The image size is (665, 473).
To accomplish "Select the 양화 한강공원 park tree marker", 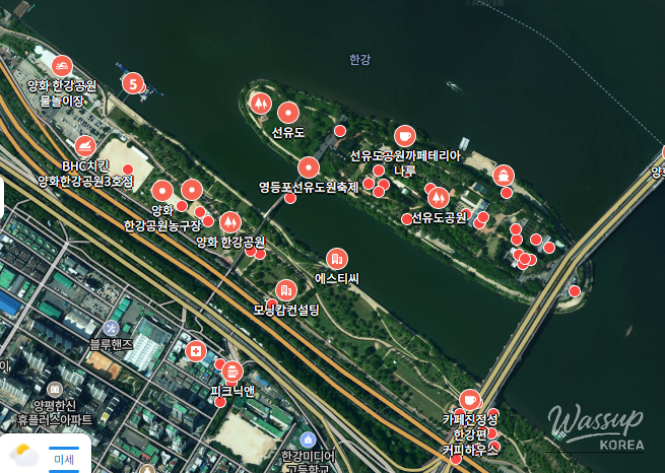I will [231, 221].
